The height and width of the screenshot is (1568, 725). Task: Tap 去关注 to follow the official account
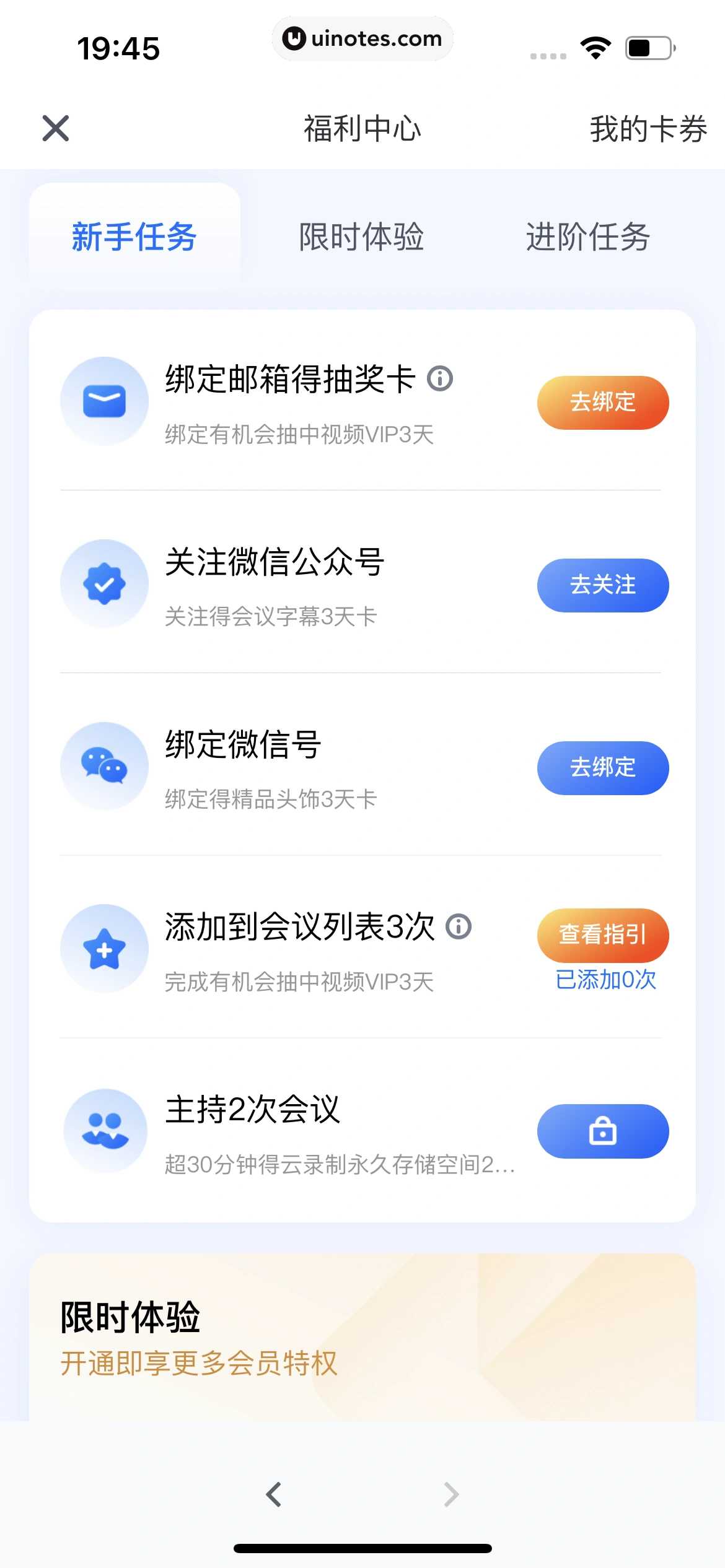point(602,585)
